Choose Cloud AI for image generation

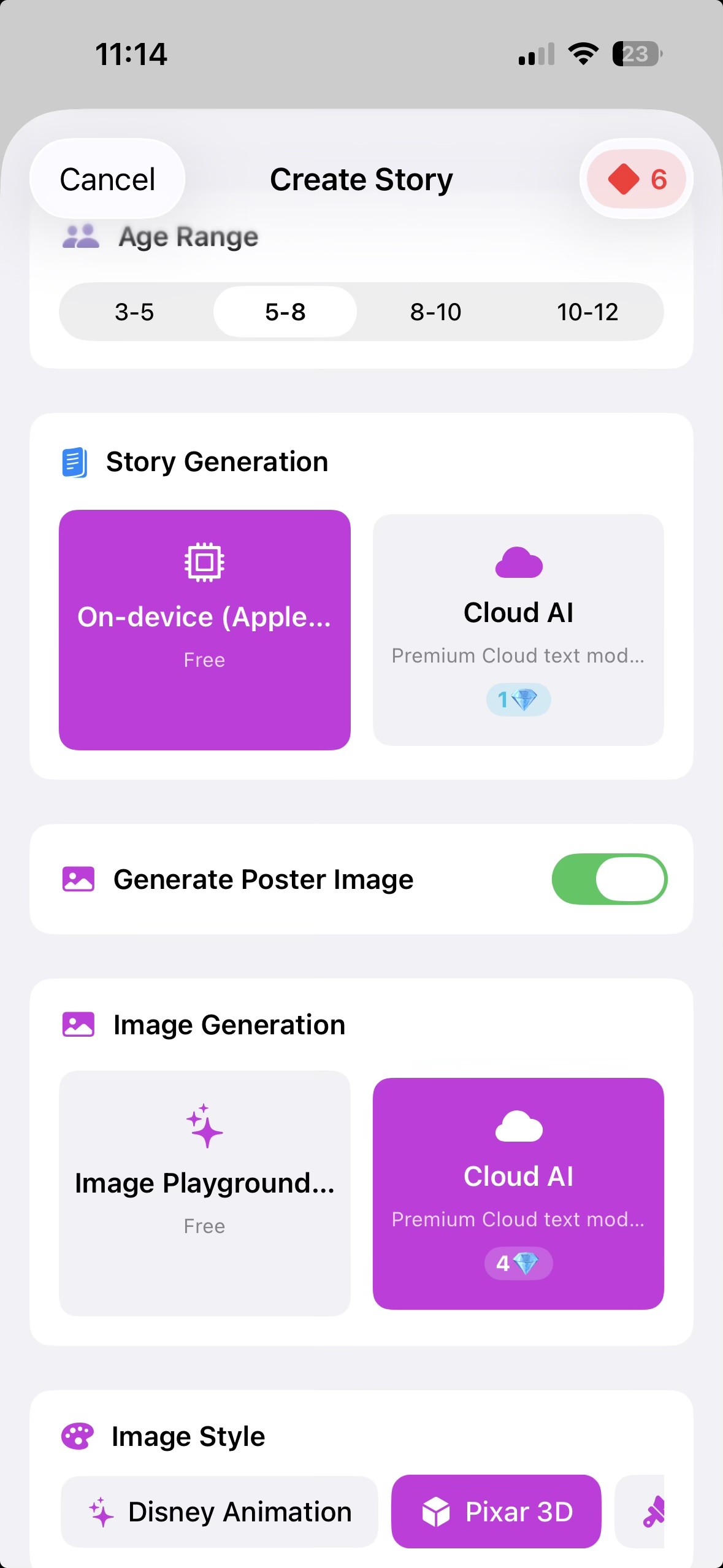[x=518, y=1193]
